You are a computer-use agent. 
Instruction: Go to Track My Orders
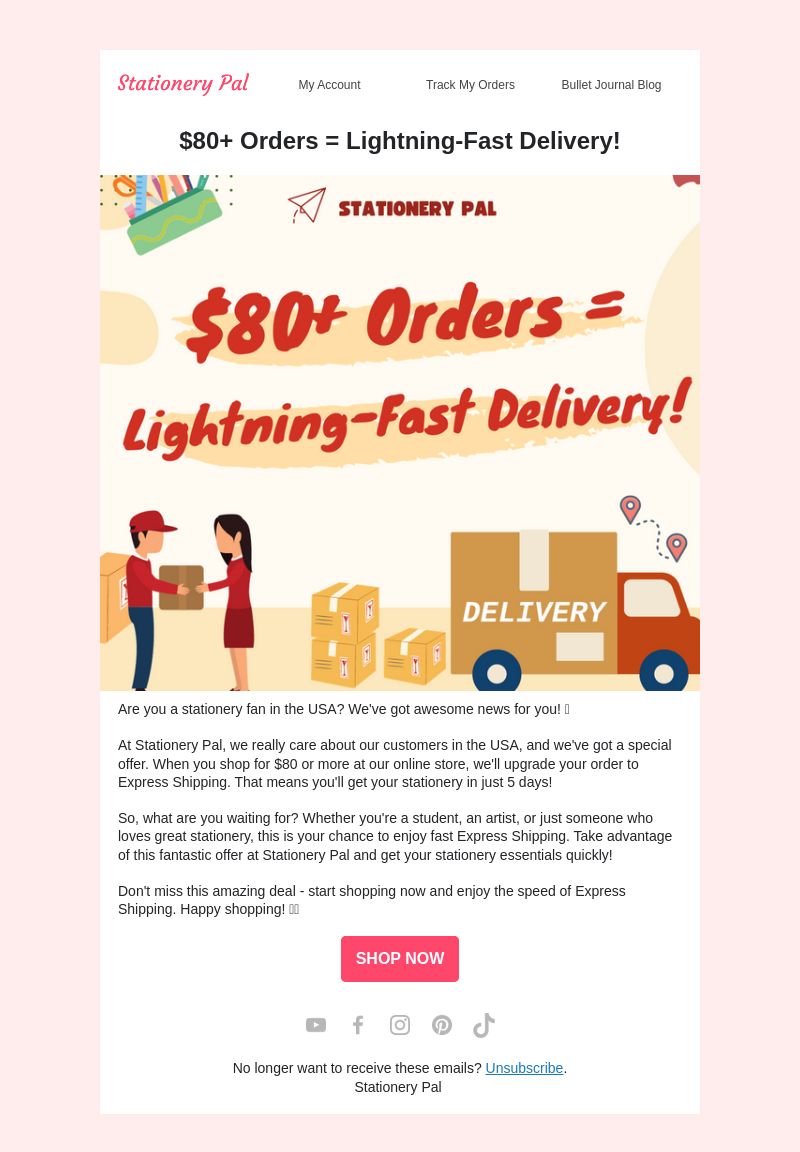pyautogui.click(x=470, y=85)
